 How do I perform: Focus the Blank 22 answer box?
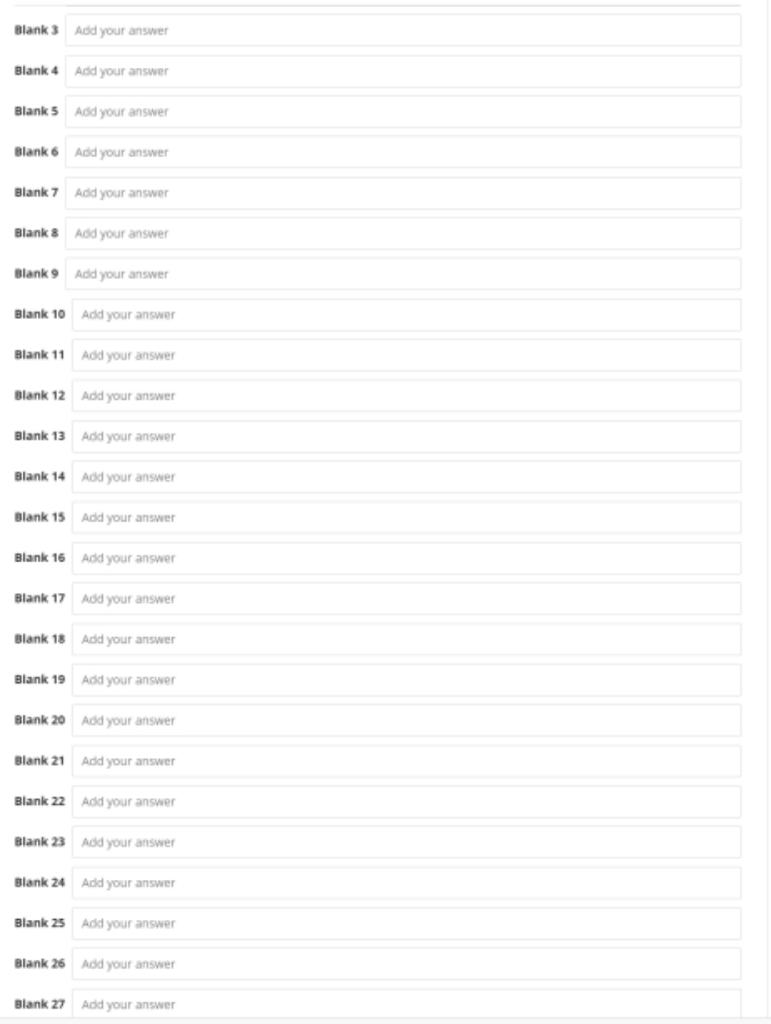[406, 801]
